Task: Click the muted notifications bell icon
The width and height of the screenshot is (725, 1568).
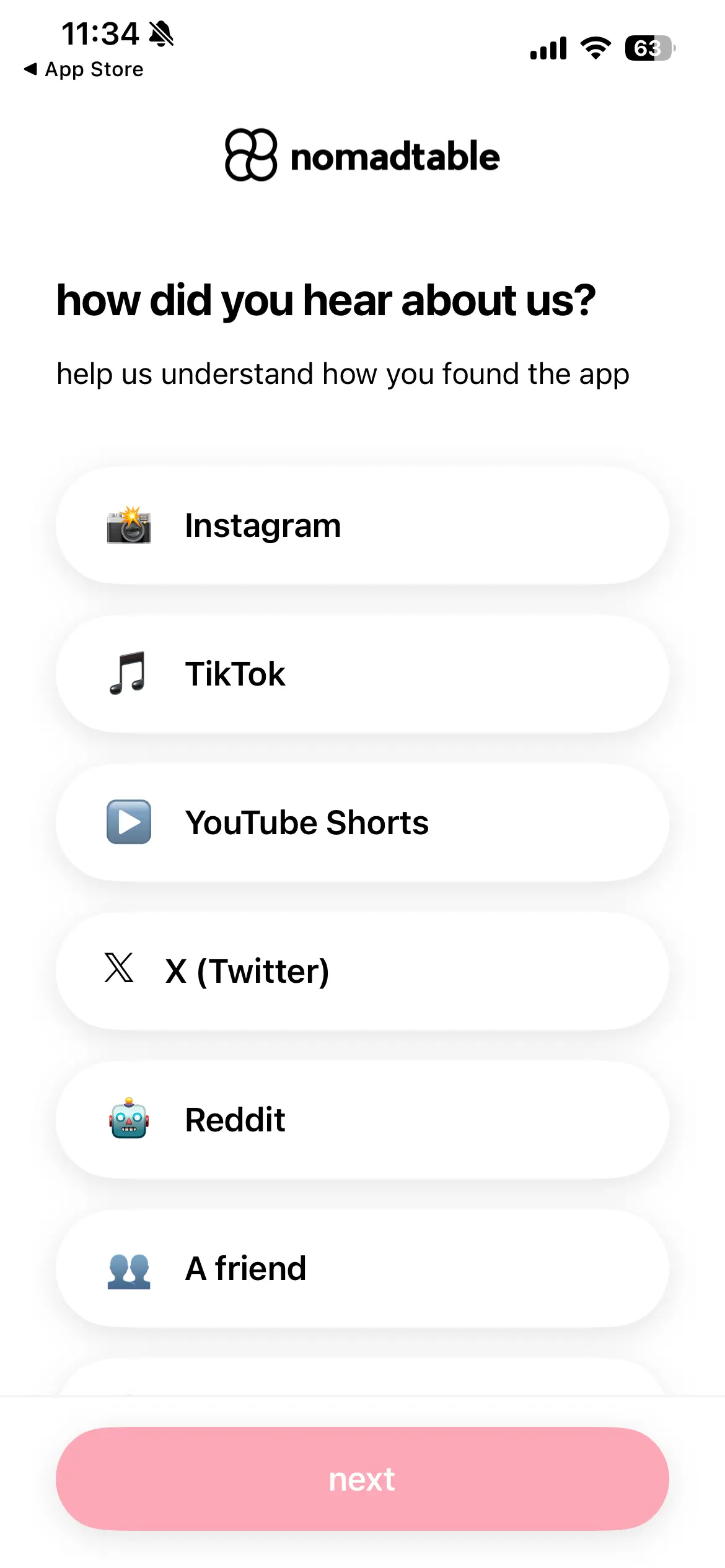Action: pos(160,33)
